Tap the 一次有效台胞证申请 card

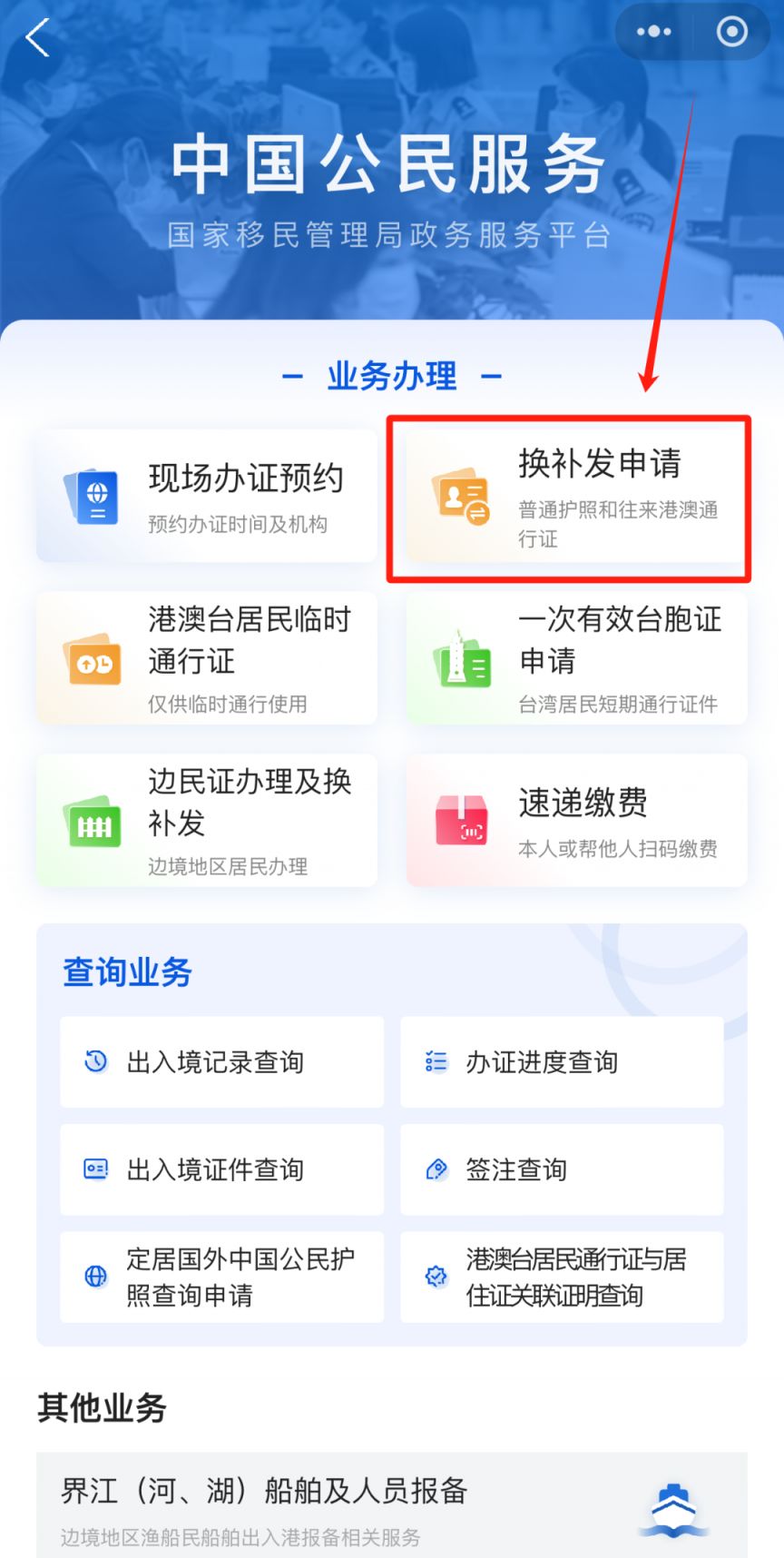tap(577, 659)
